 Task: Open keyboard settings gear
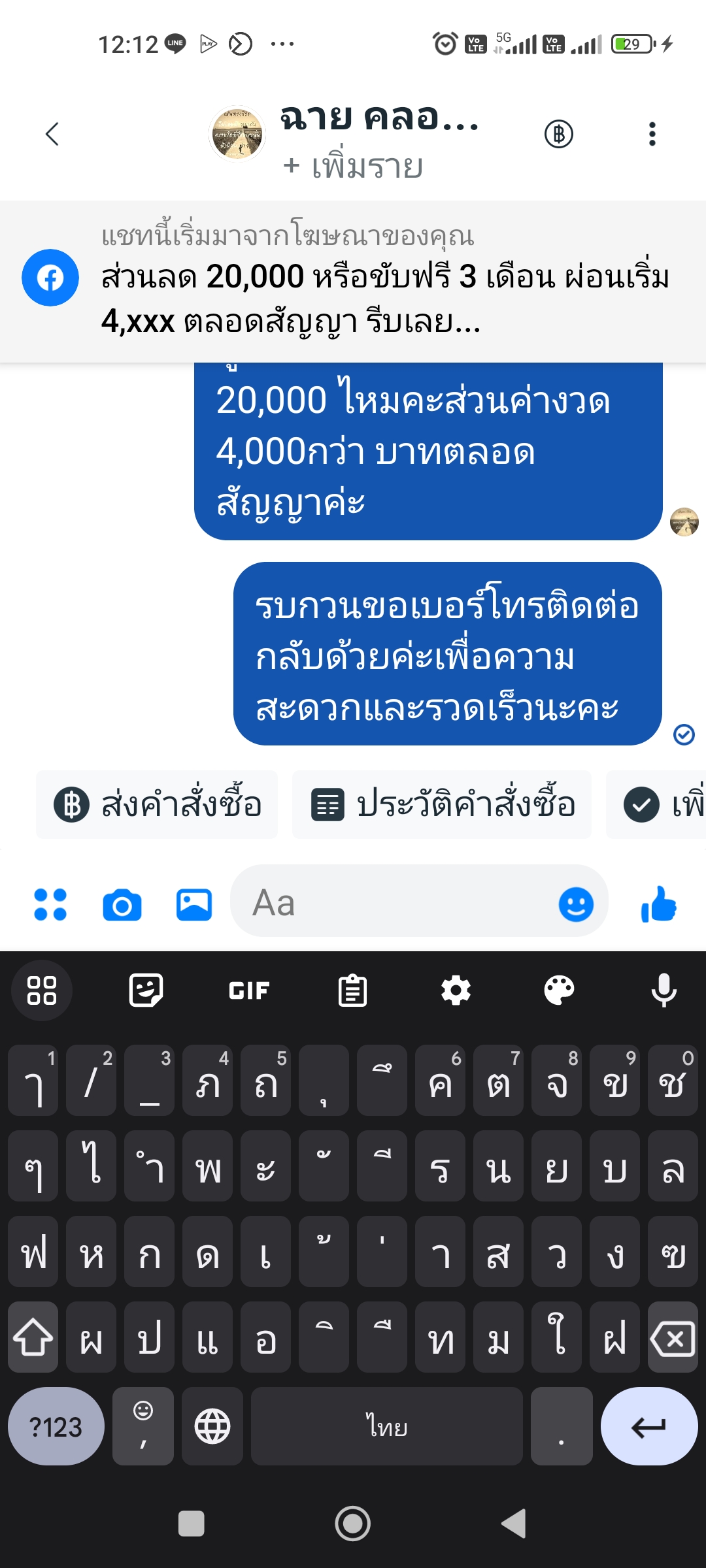[x=456, y=990]
